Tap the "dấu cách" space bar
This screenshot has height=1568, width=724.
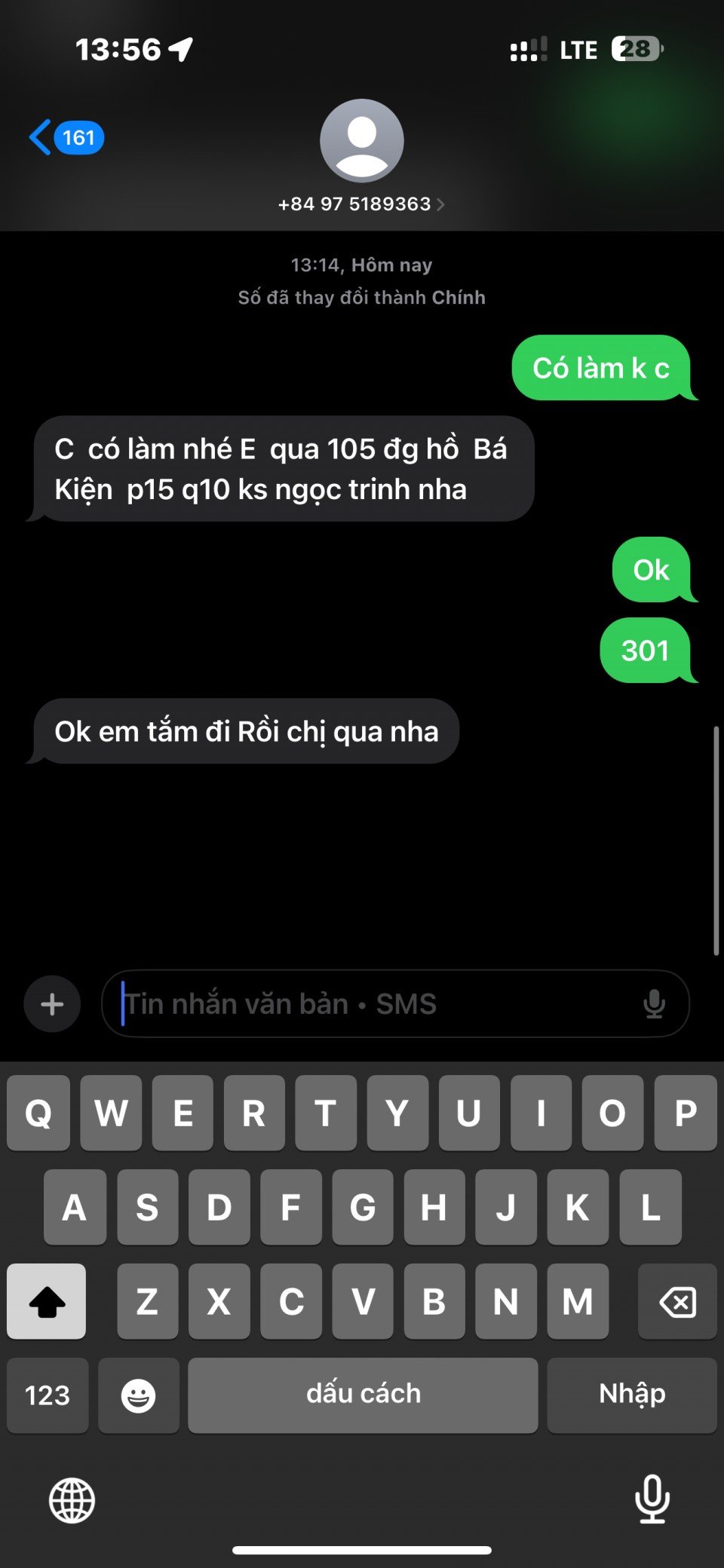[363, 1395]
